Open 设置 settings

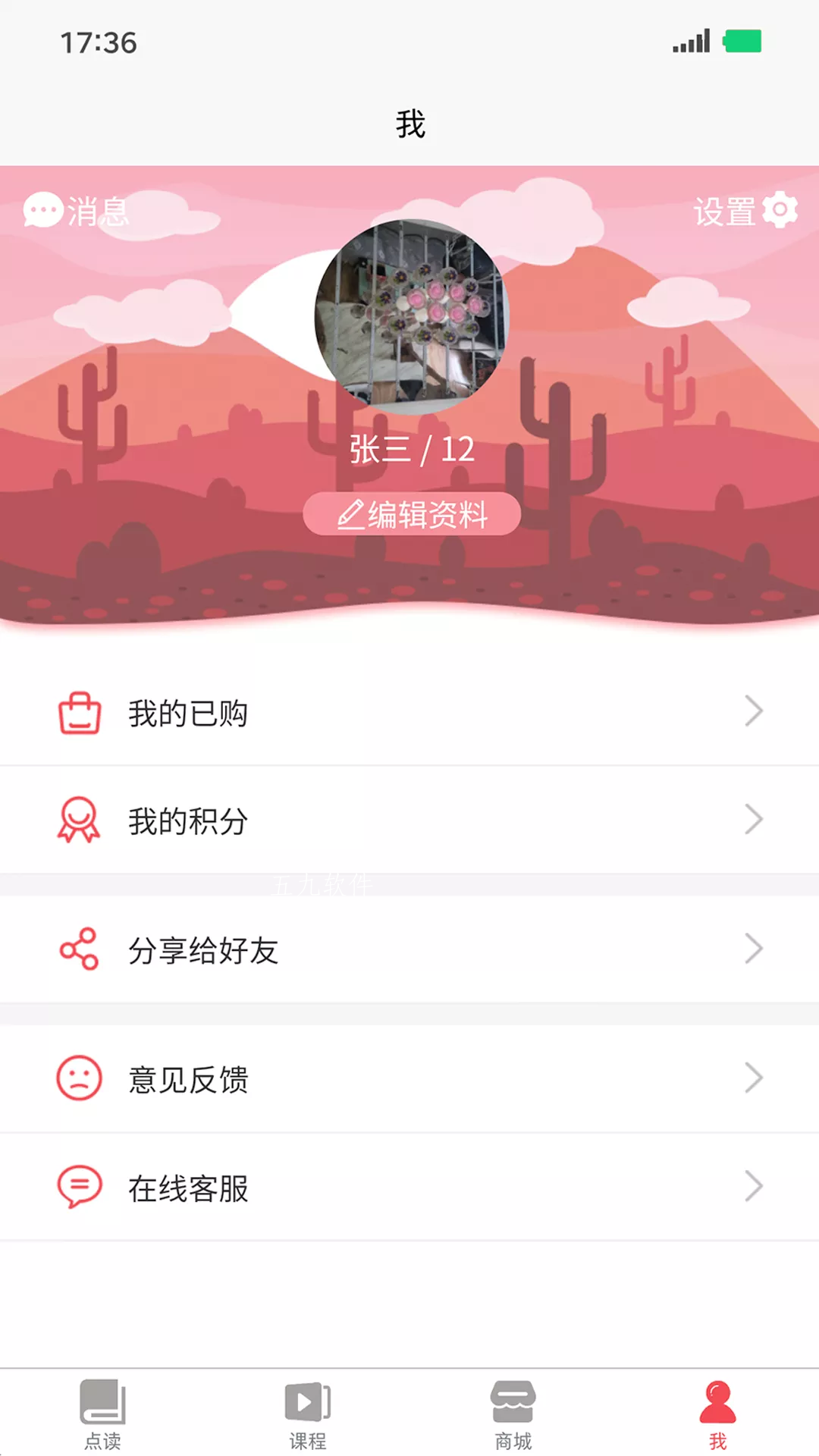tap(745, 211)
